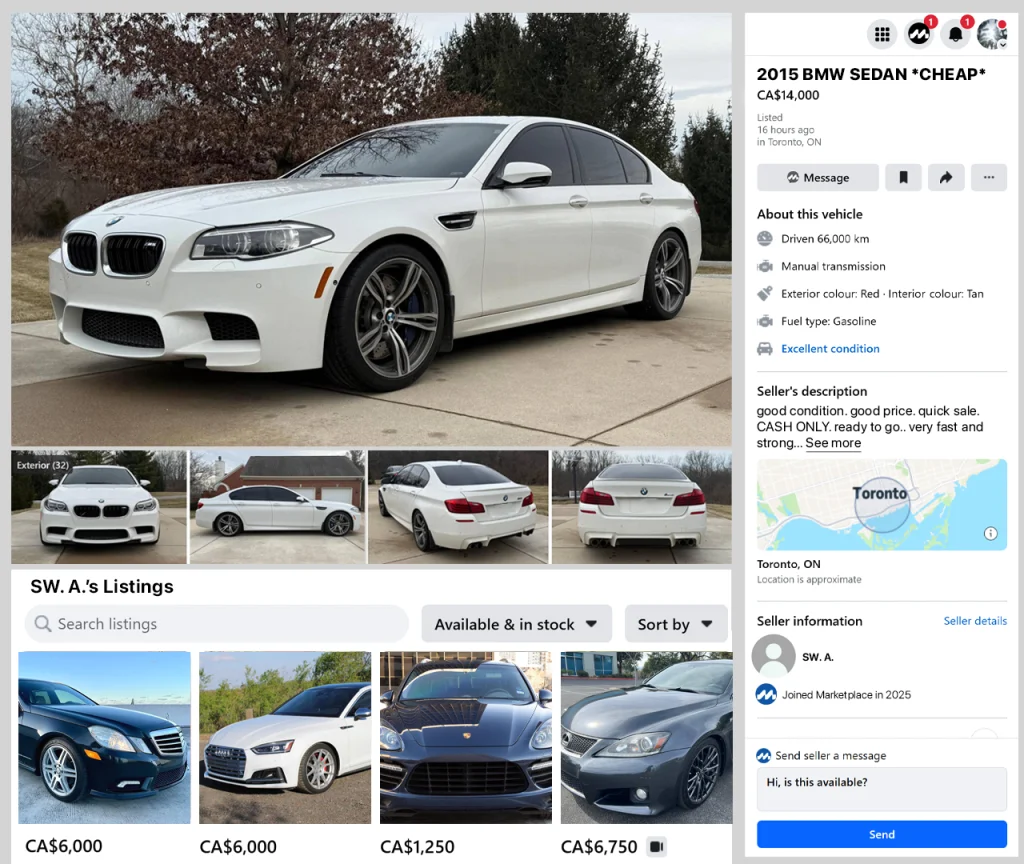Viewport: 1024px width, 864px height.
Task: Expand description with See more
Action: (x=832, y=443)
